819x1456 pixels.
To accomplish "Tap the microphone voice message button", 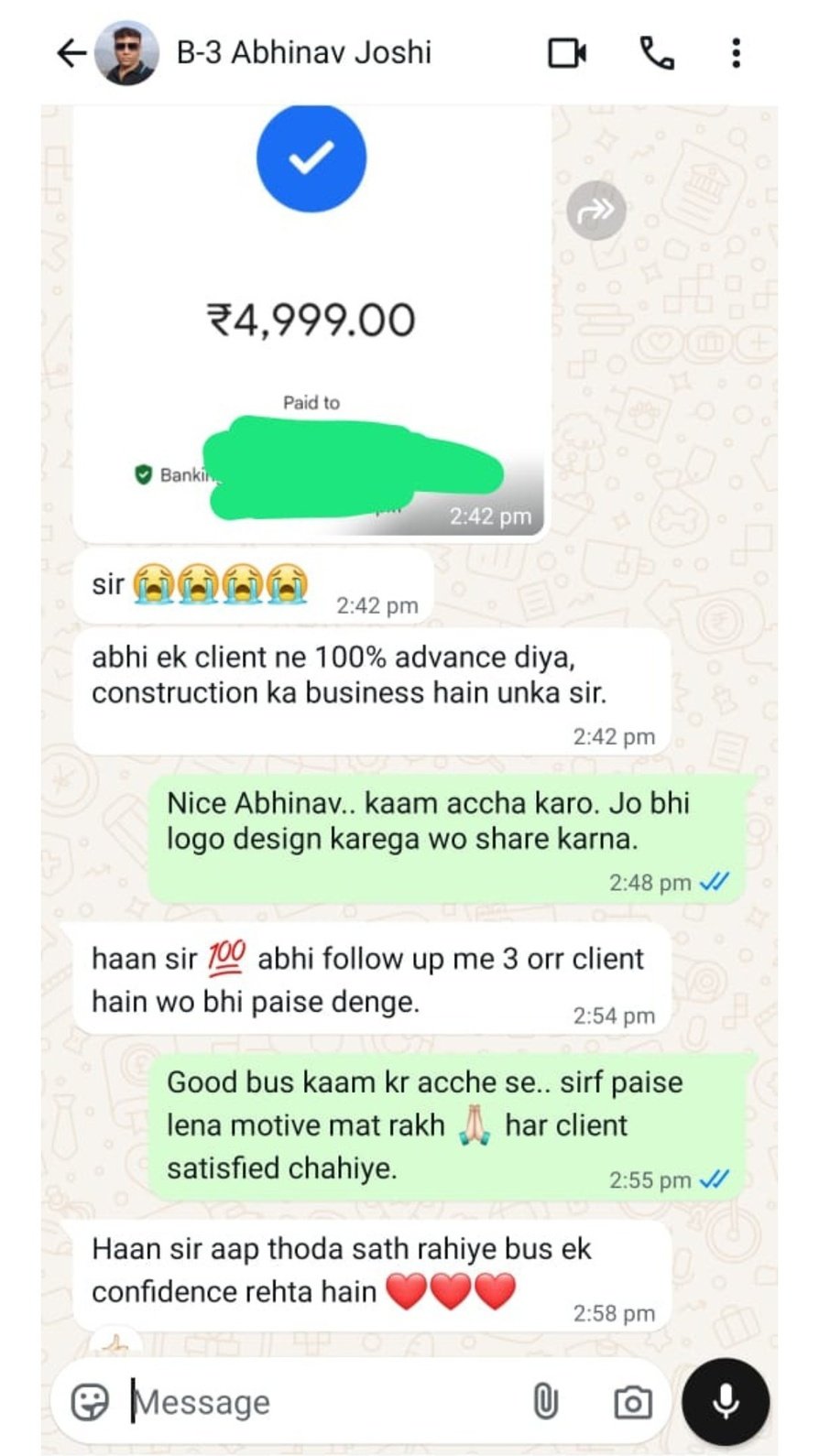I will (x=726, y=1402).
